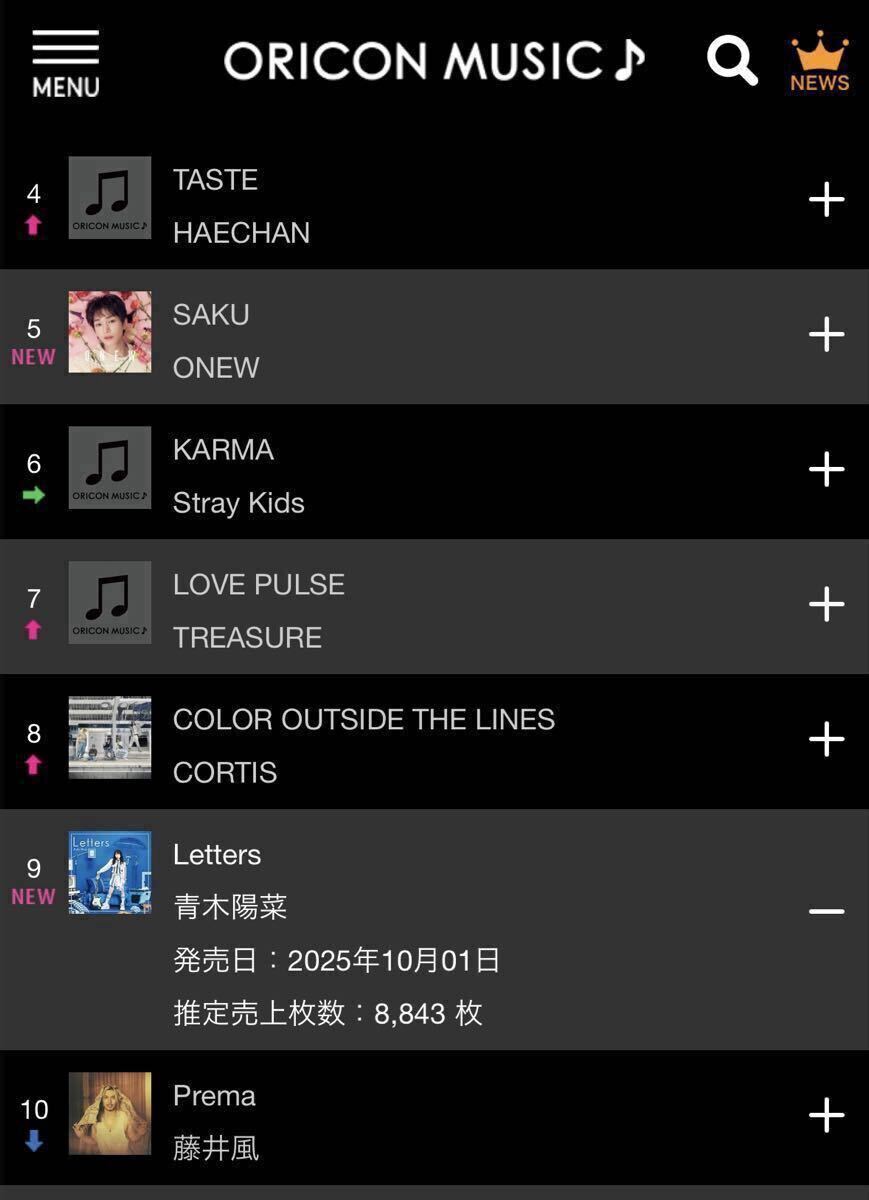The height and width of the screenshot is (1200, 869).
Task: Expand details for Prema by 藤井風
Action: 826,1115
